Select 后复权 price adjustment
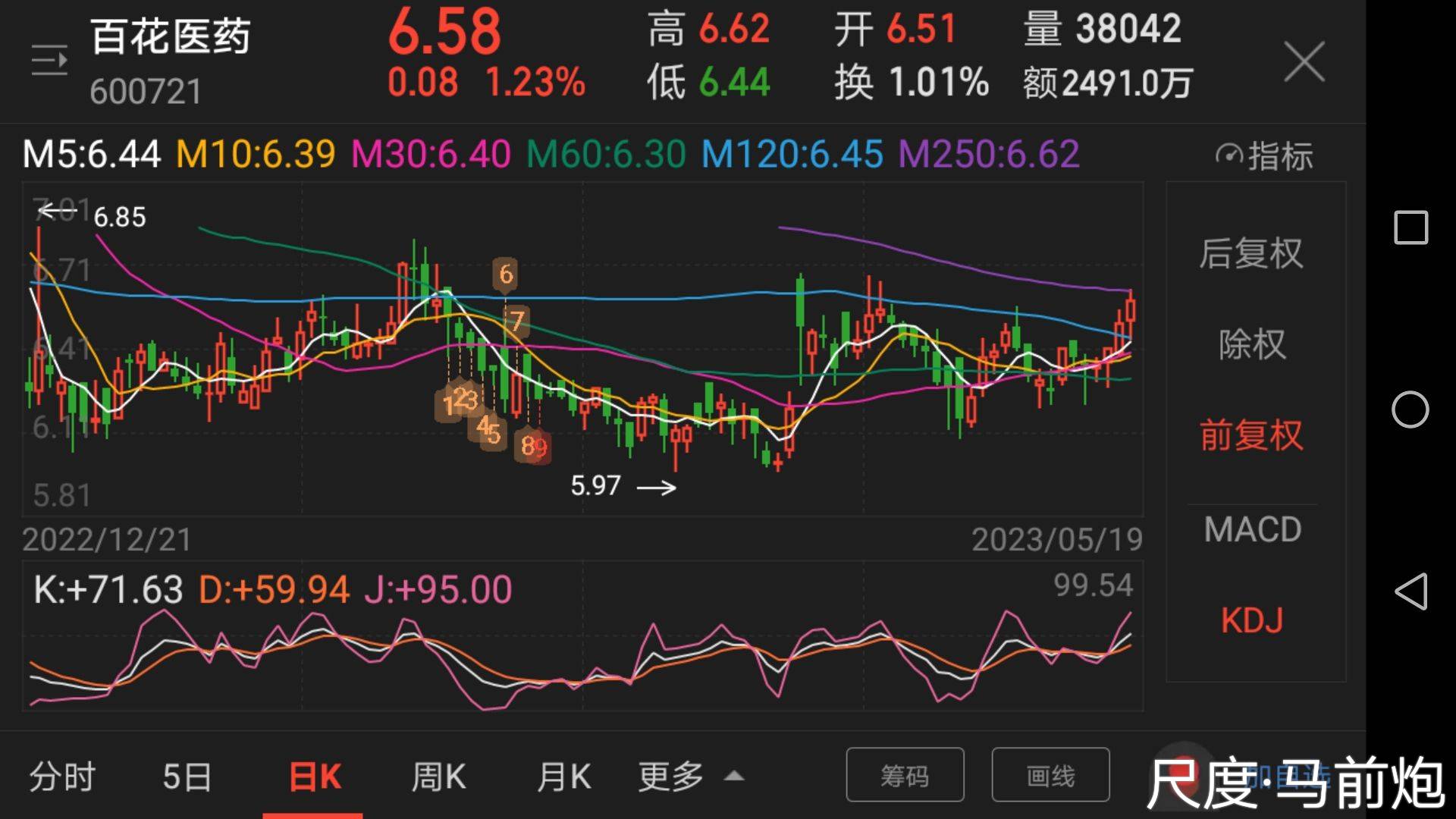Screen dimensions: 1456x819 click(1251, 253)
